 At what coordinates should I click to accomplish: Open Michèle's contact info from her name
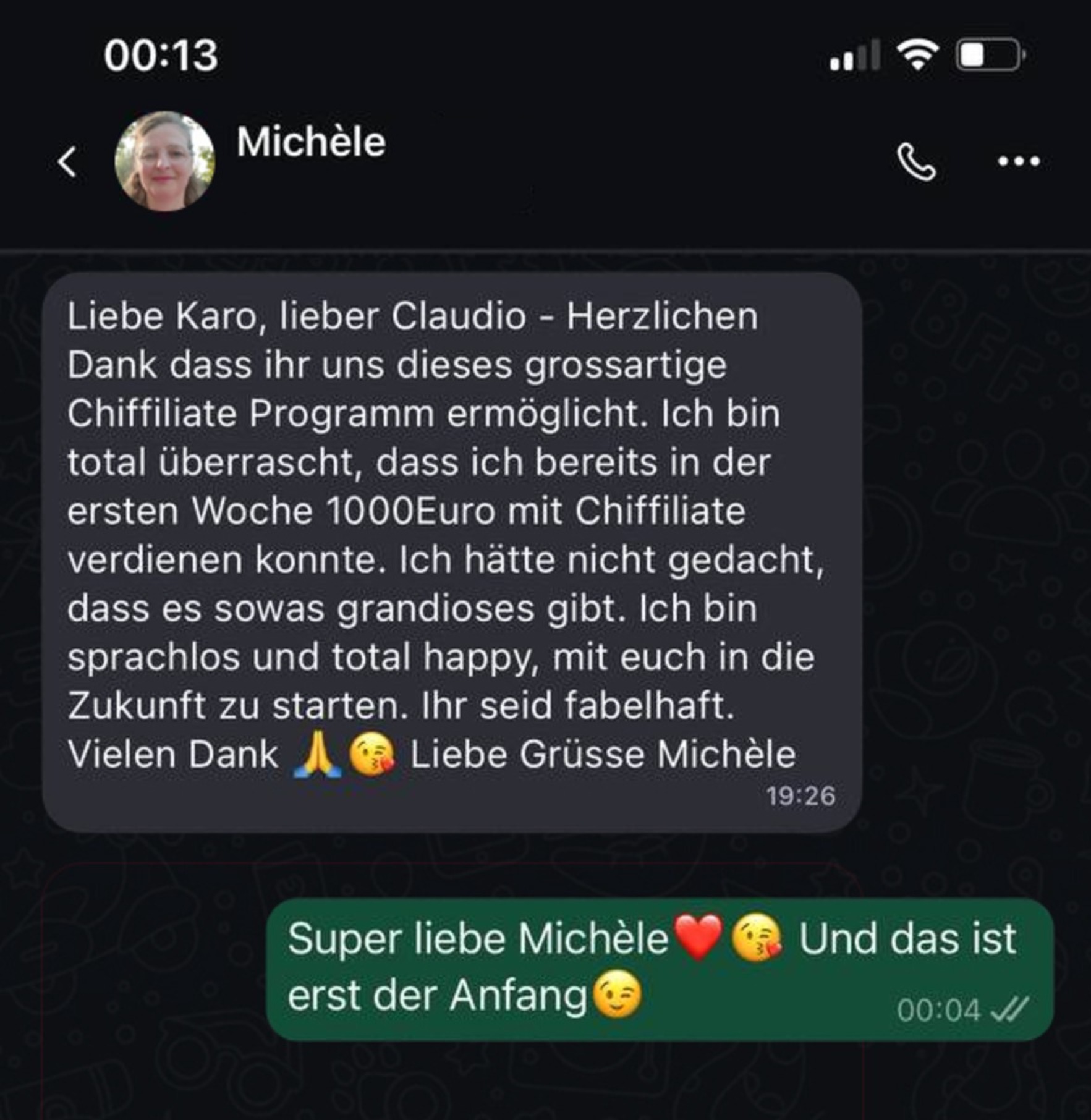coord(312,142)
